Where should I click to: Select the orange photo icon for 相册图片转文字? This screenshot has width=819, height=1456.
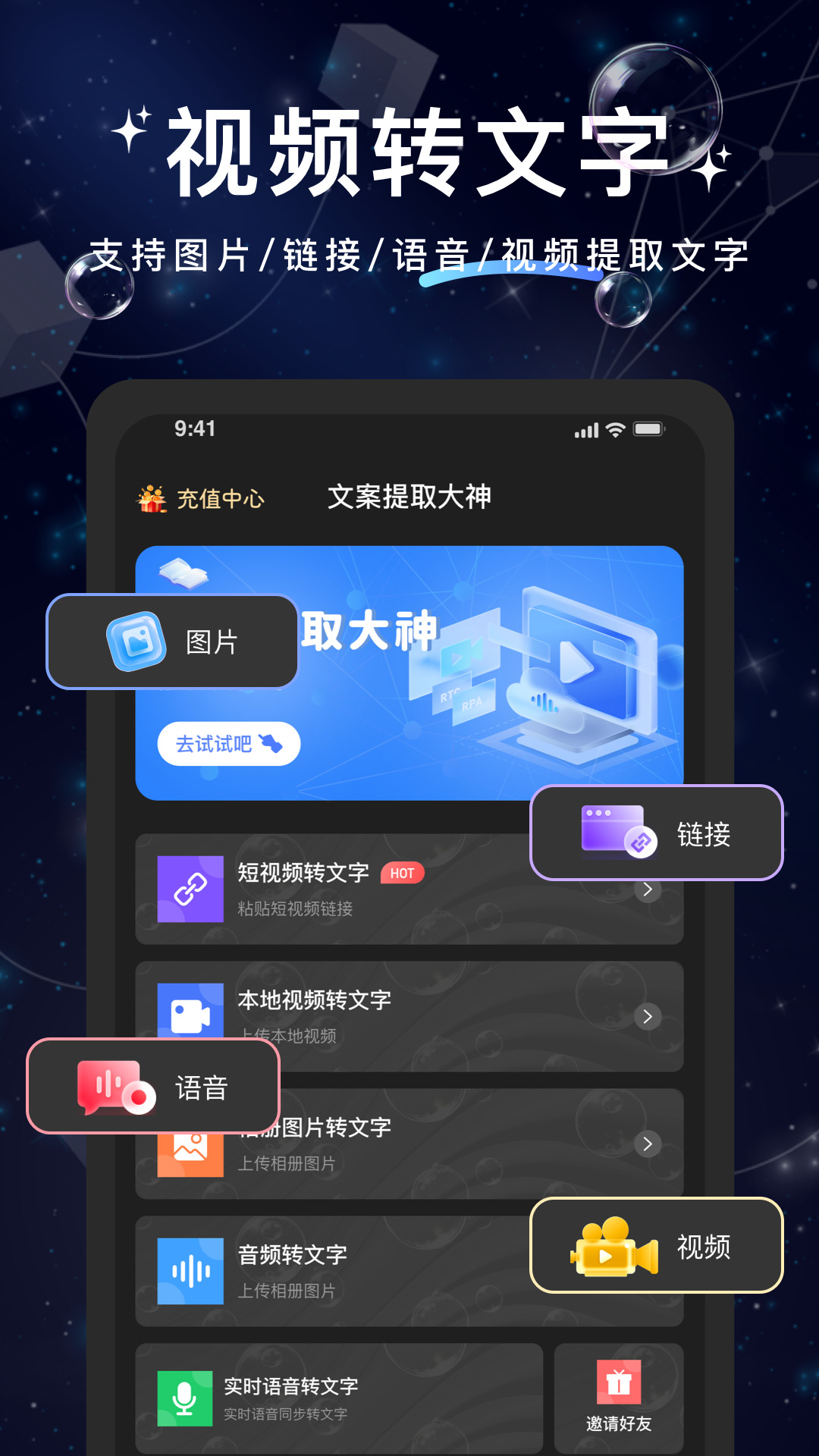click(x=190, y=1145)
